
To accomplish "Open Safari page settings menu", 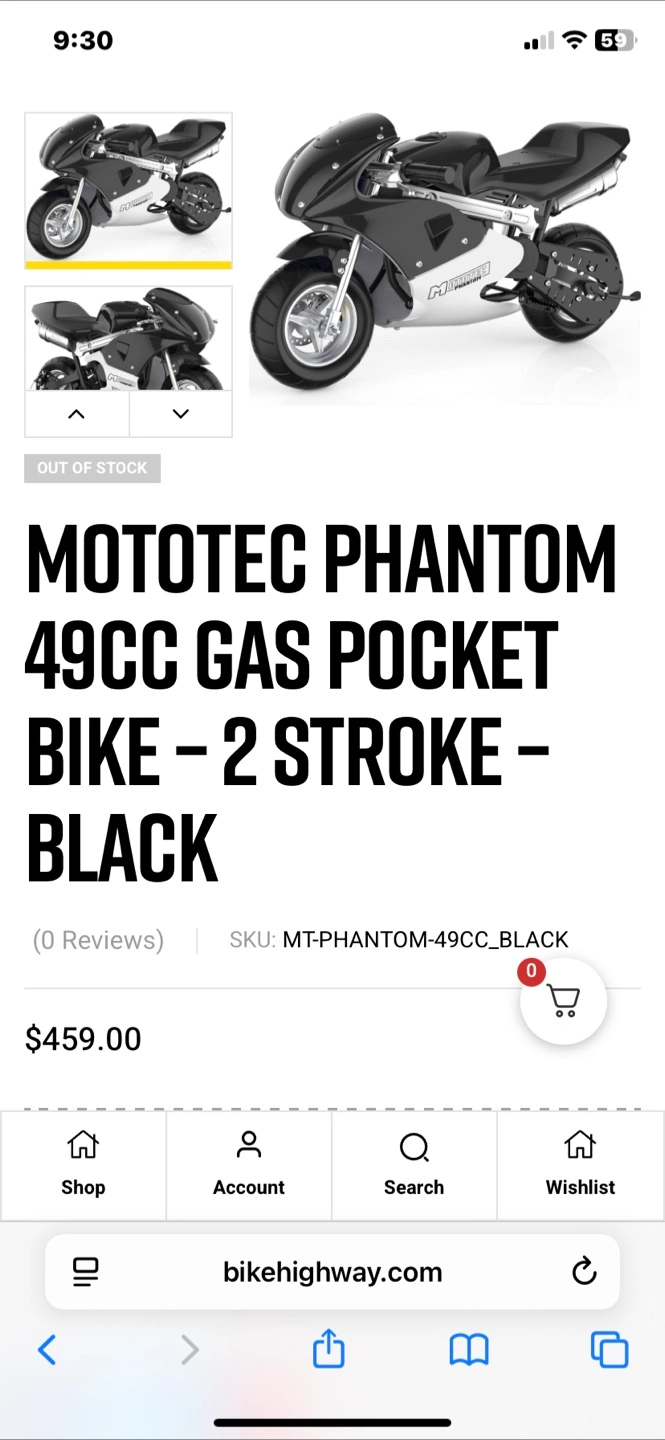I will tap(86, 1272).
